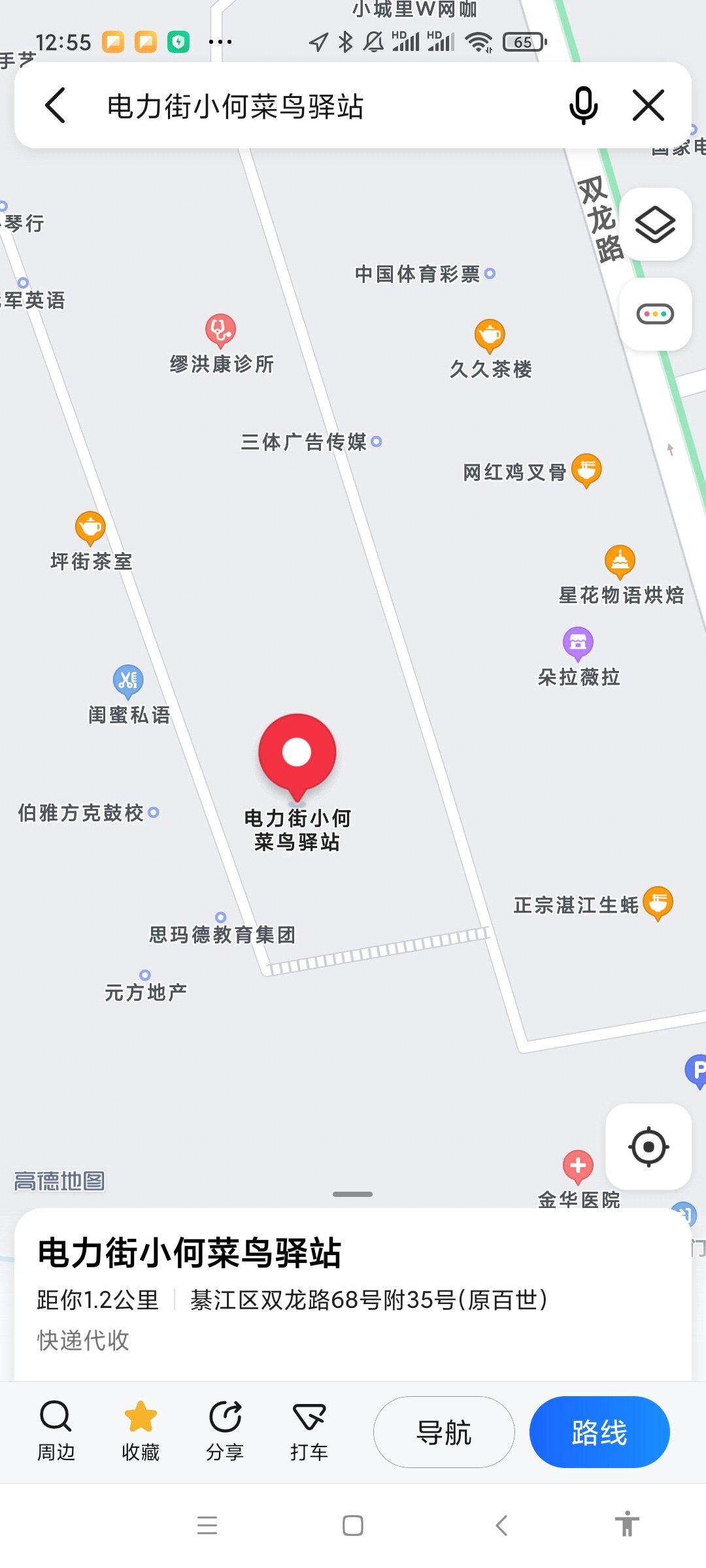The image size is (706, 1568).
Task: Tap the system back button
Action: [x=501, y=1526]
